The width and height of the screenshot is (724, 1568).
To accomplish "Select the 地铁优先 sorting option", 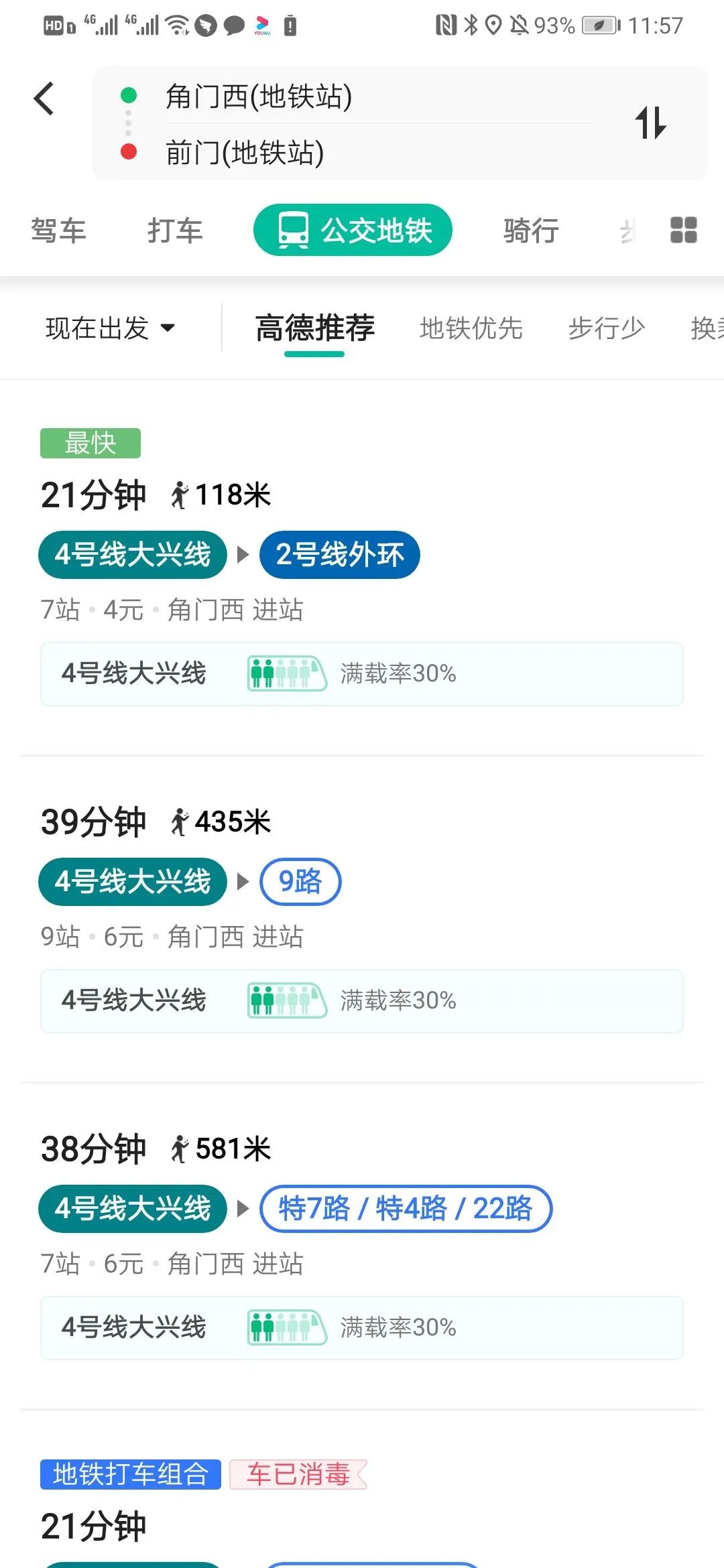I will click(x=471, y=328).
